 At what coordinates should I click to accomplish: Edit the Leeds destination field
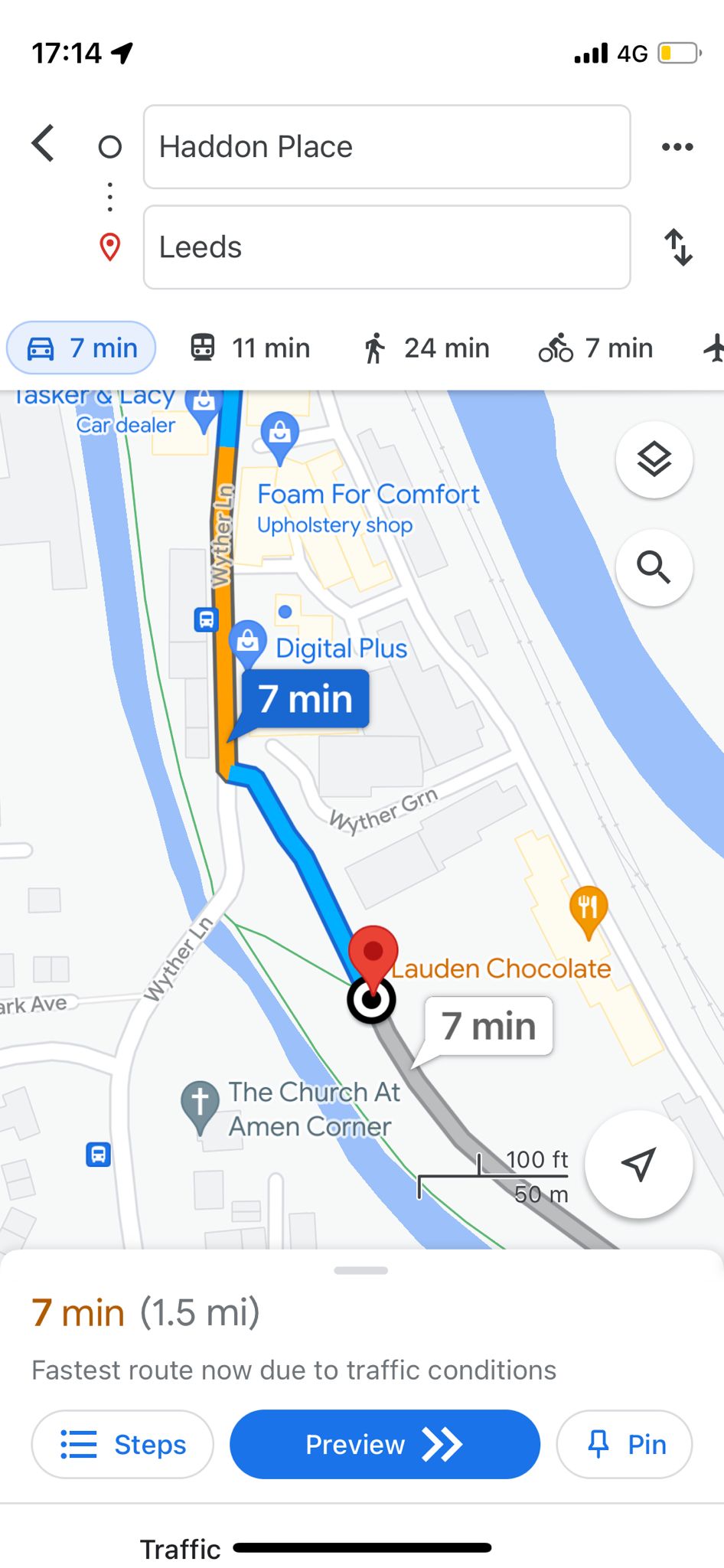pyautogui.click(x=386, y=247)
